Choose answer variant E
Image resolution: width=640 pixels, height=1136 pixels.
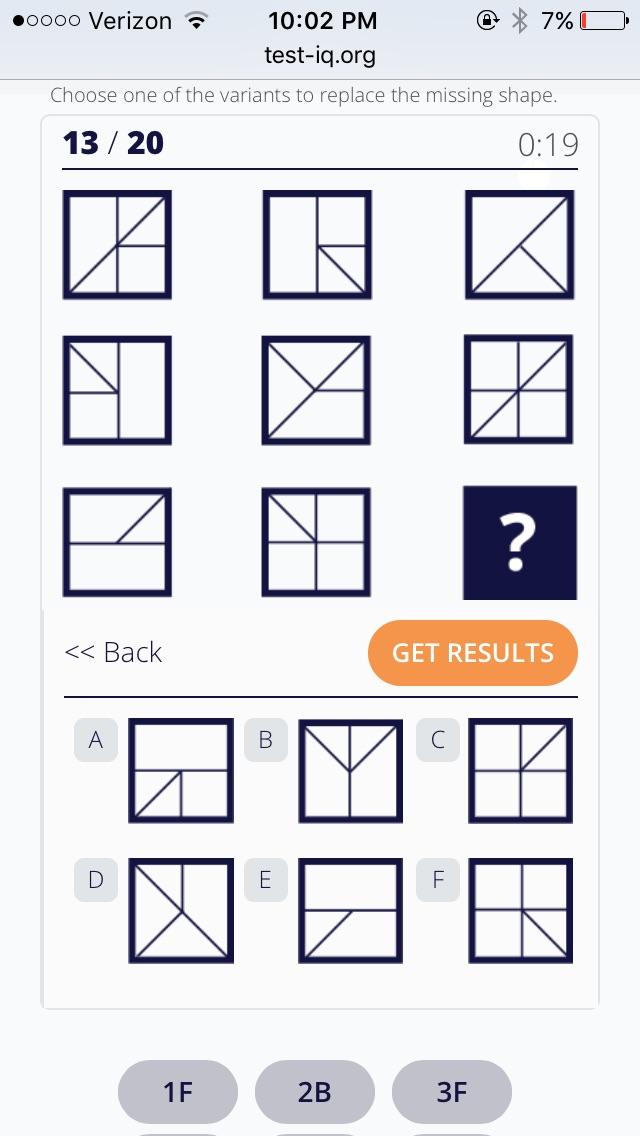[x=266, y=880]
